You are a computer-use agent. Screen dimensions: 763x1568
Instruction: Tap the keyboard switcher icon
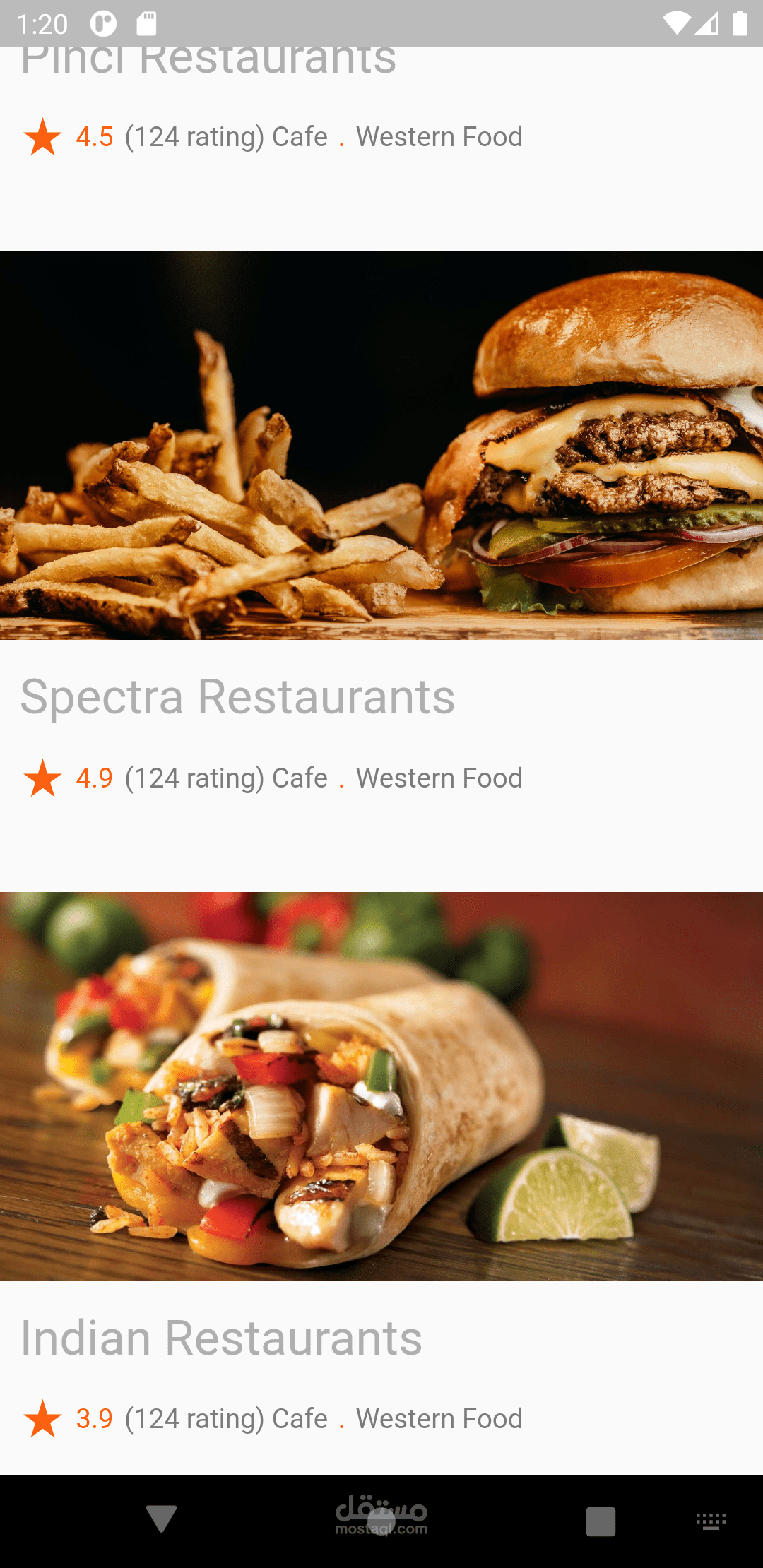711,1521
